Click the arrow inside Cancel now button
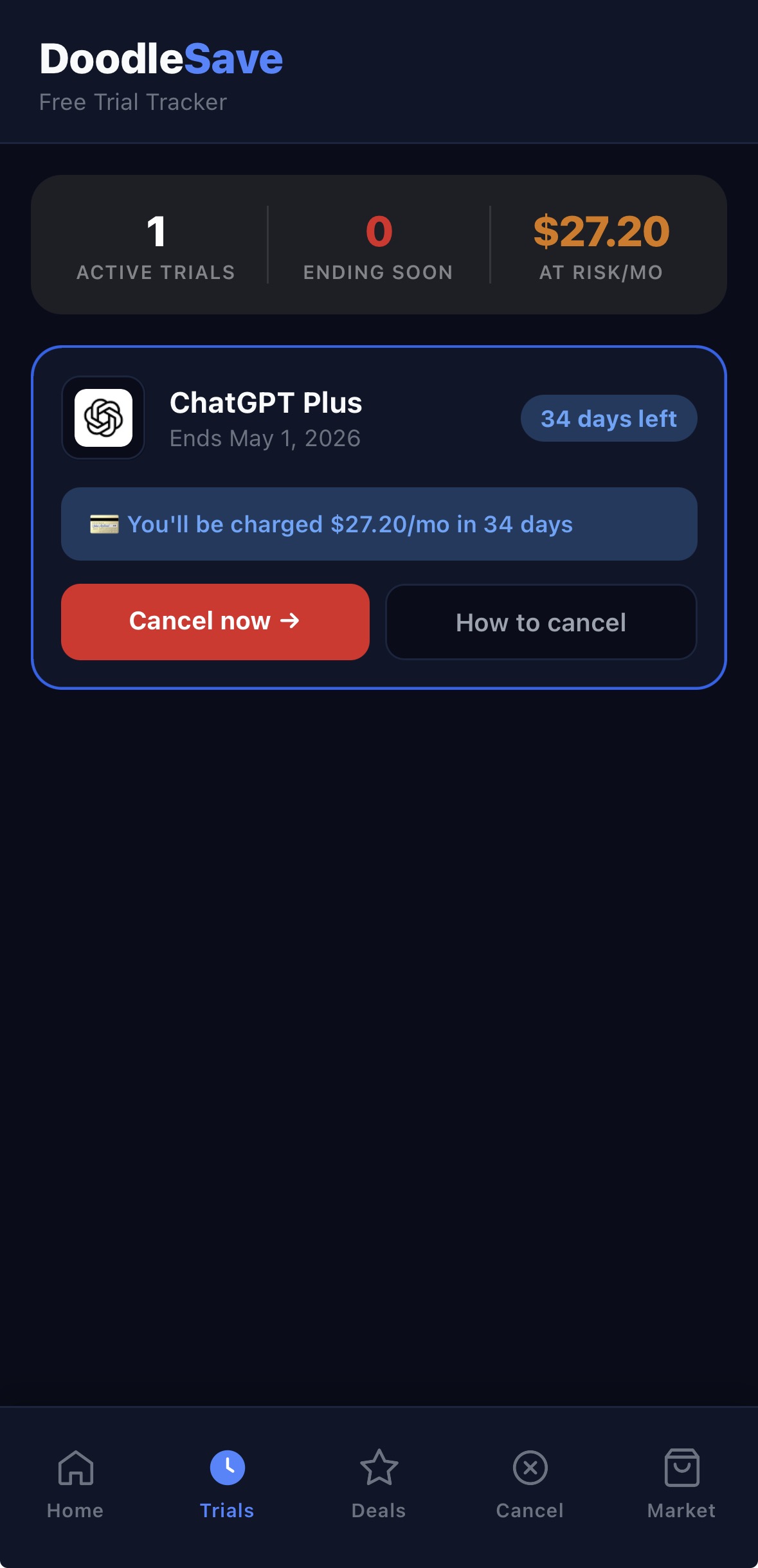Image resolution: width=758 pixels, height=1568 pixels. tap(289, 621)
